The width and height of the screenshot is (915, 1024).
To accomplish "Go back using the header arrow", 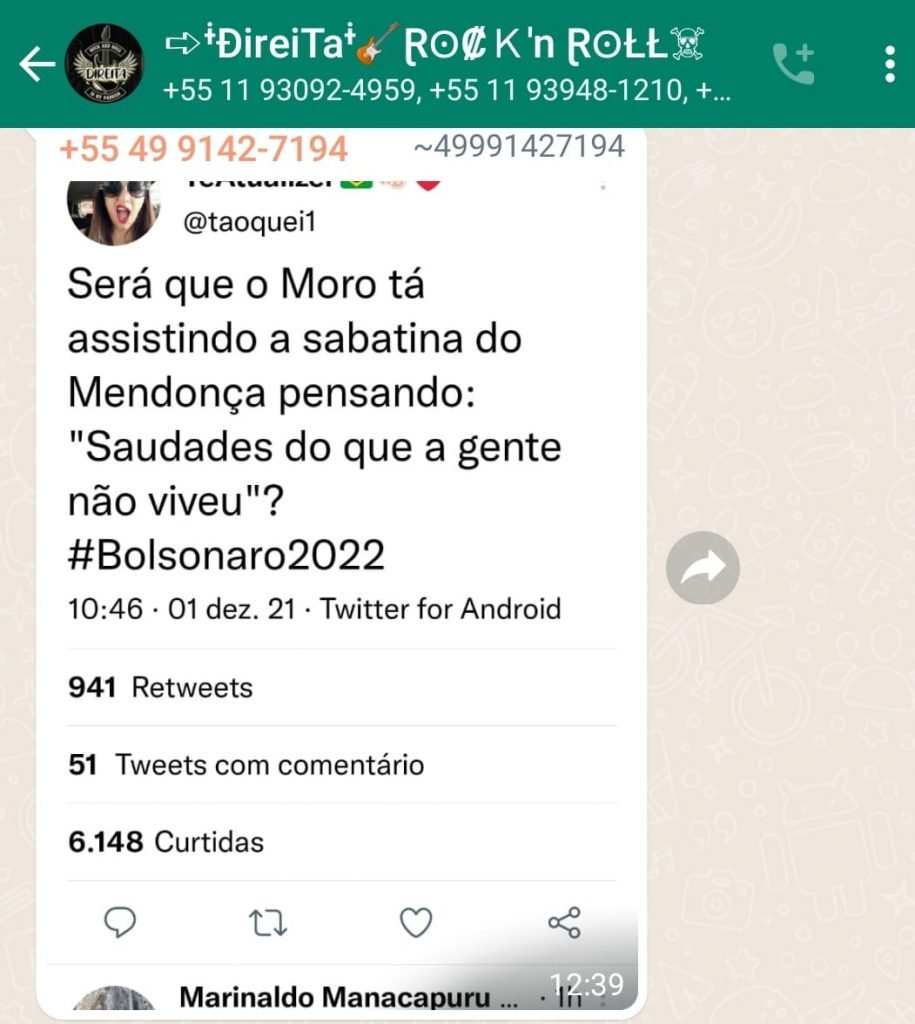I will [36, 65].
